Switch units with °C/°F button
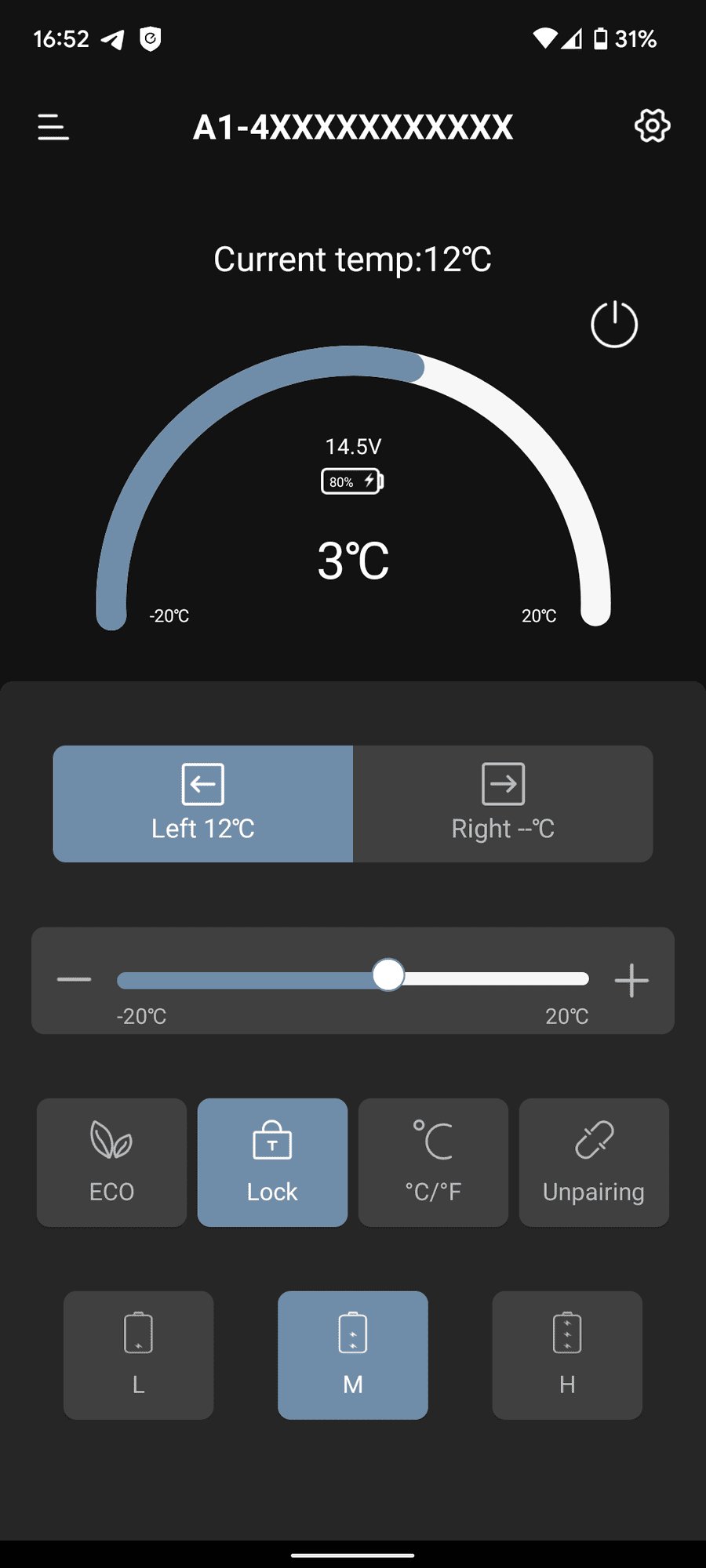 pos(433,1162)
